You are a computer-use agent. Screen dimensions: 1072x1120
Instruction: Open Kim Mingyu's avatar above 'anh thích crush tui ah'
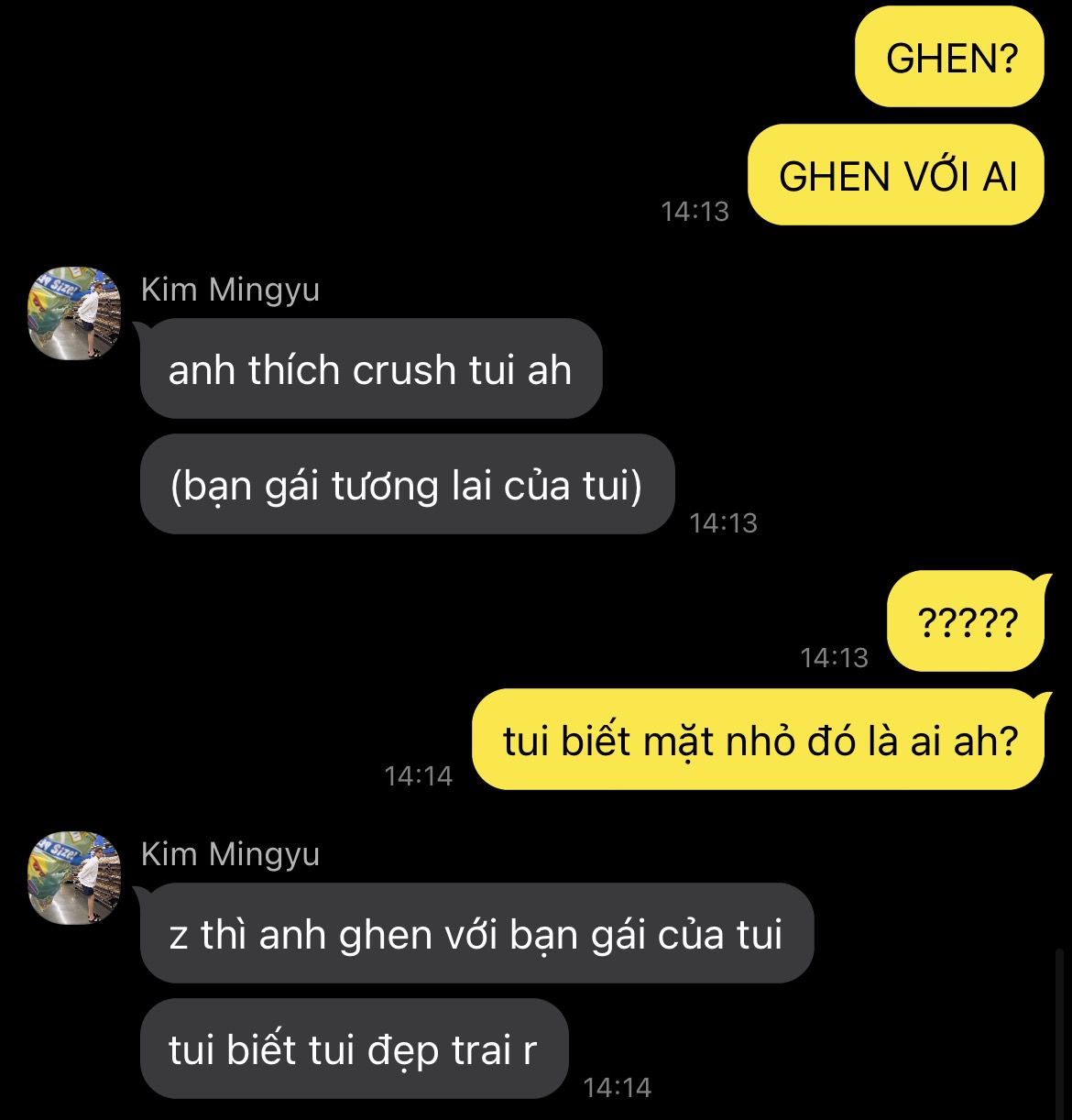coord(75,313)
